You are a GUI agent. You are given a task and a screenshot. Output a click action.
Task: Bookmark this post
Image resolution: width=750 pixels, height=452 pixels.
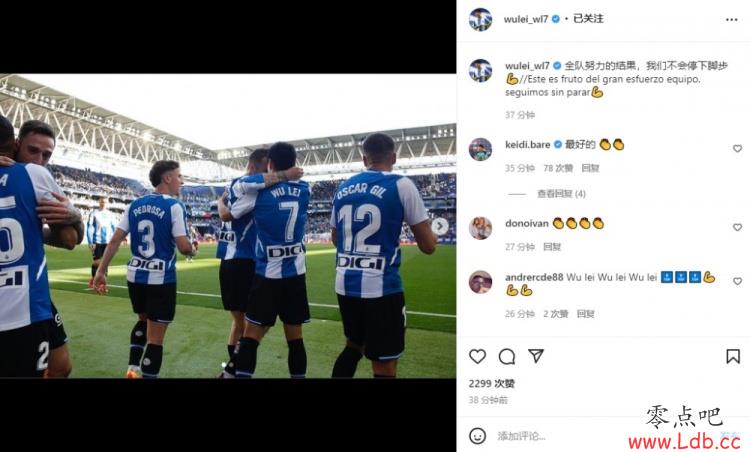(733, 356)
